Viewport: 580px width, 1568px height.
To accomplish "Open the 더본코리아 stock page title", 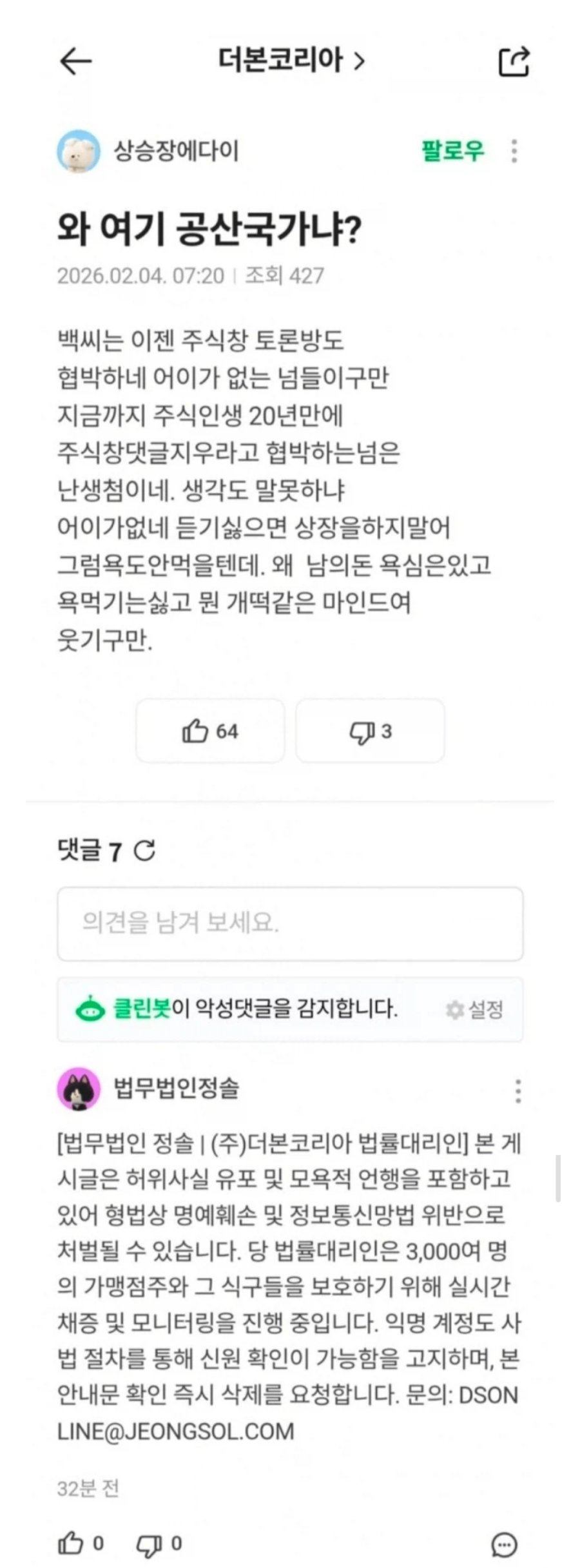I will pos(291,61).
